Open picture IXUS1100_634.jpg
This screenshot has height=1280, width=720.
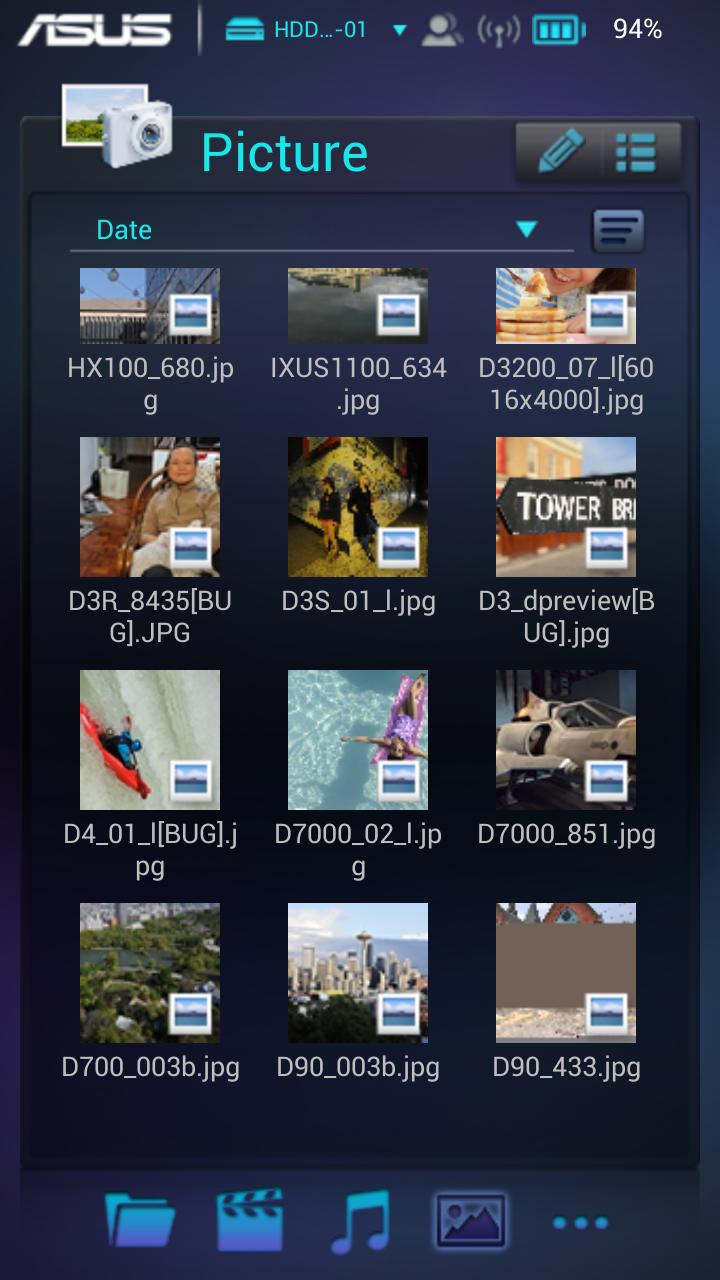click(358, 306)
